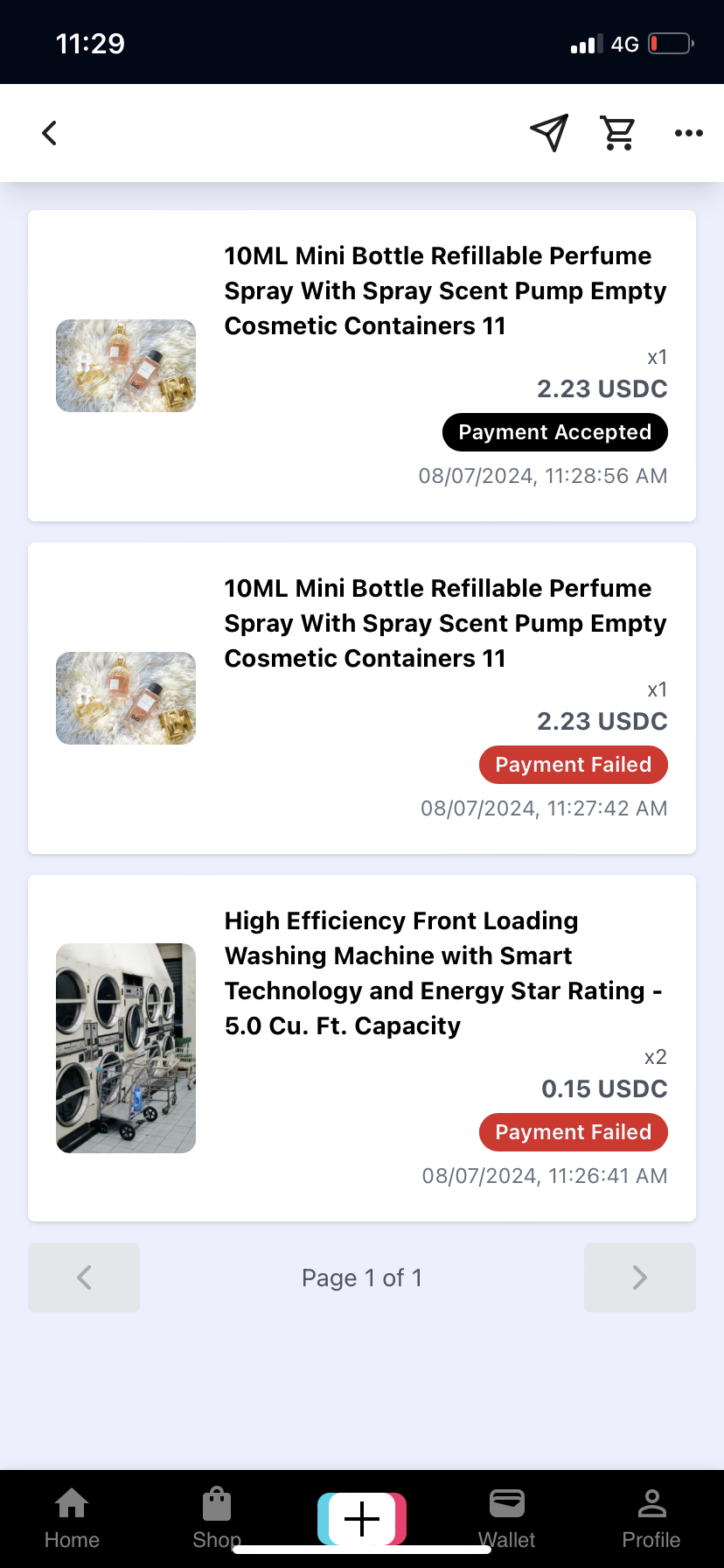724x1568 pixels.
Task: Switch to the Profile tab
Action: tap(651, 1518)
